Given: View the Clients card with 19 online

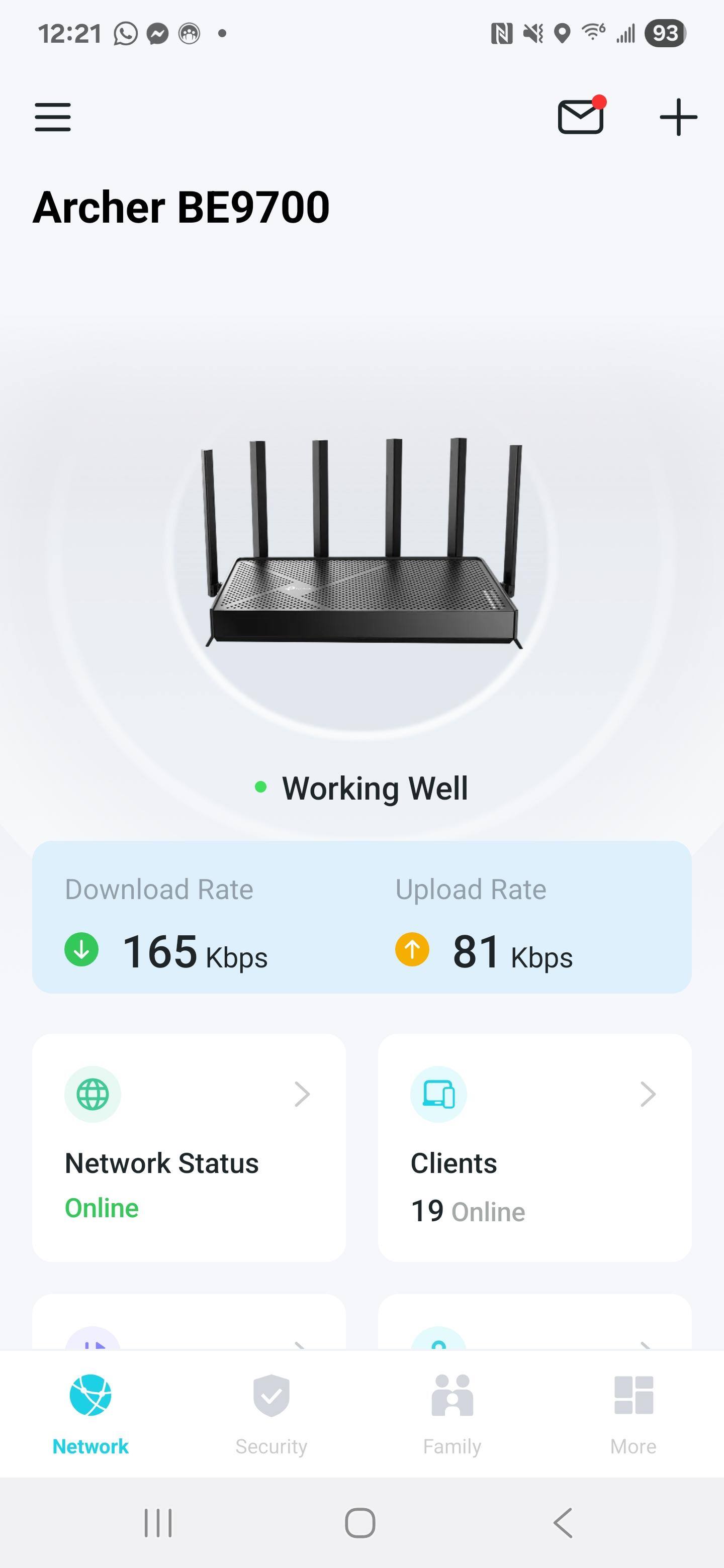Looking at the screenshot, I should (534, 1147).
